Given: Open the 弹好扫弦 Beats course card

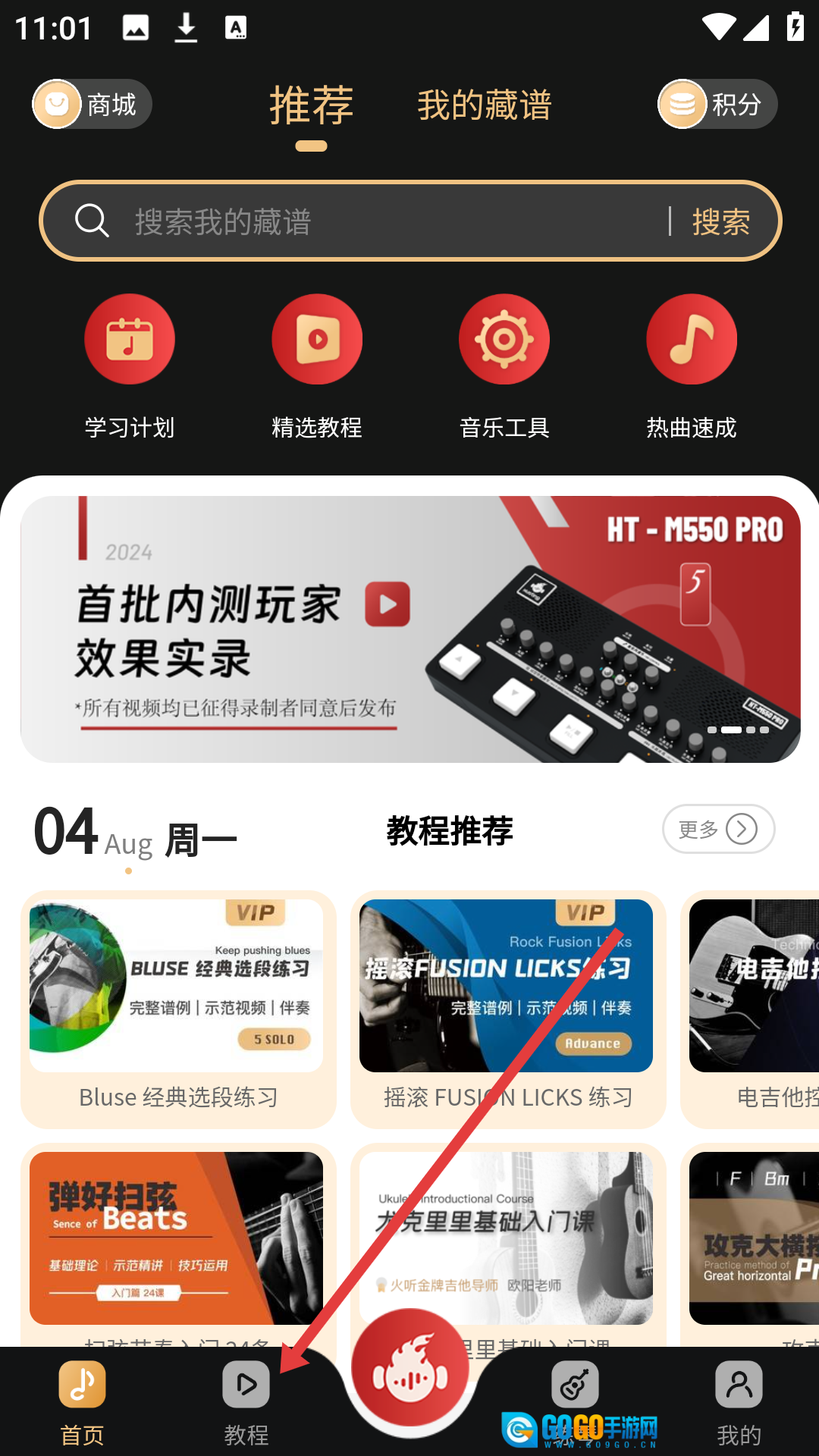Looking at the screenshot, I should (177, 1244).
